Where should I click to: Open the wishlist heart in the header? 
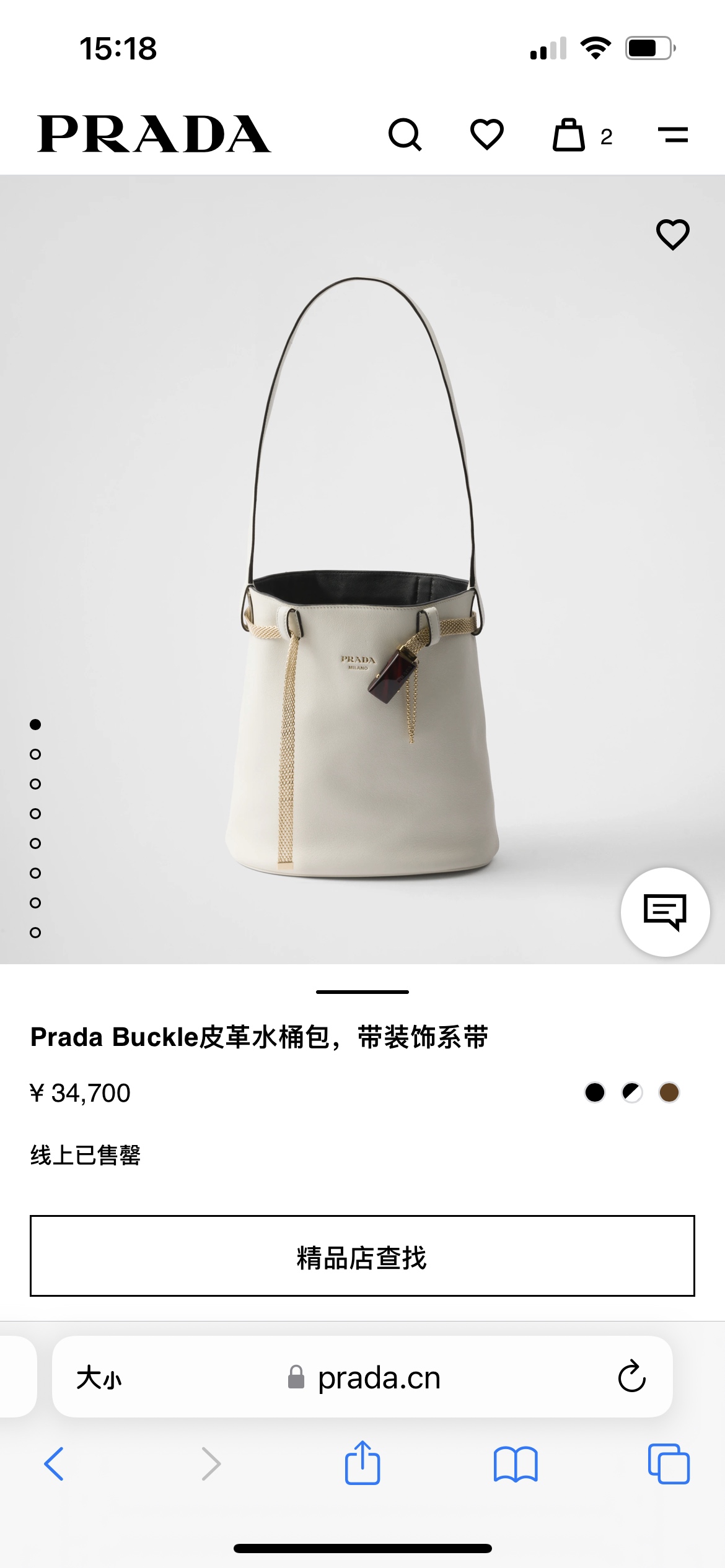pos(487,134)
